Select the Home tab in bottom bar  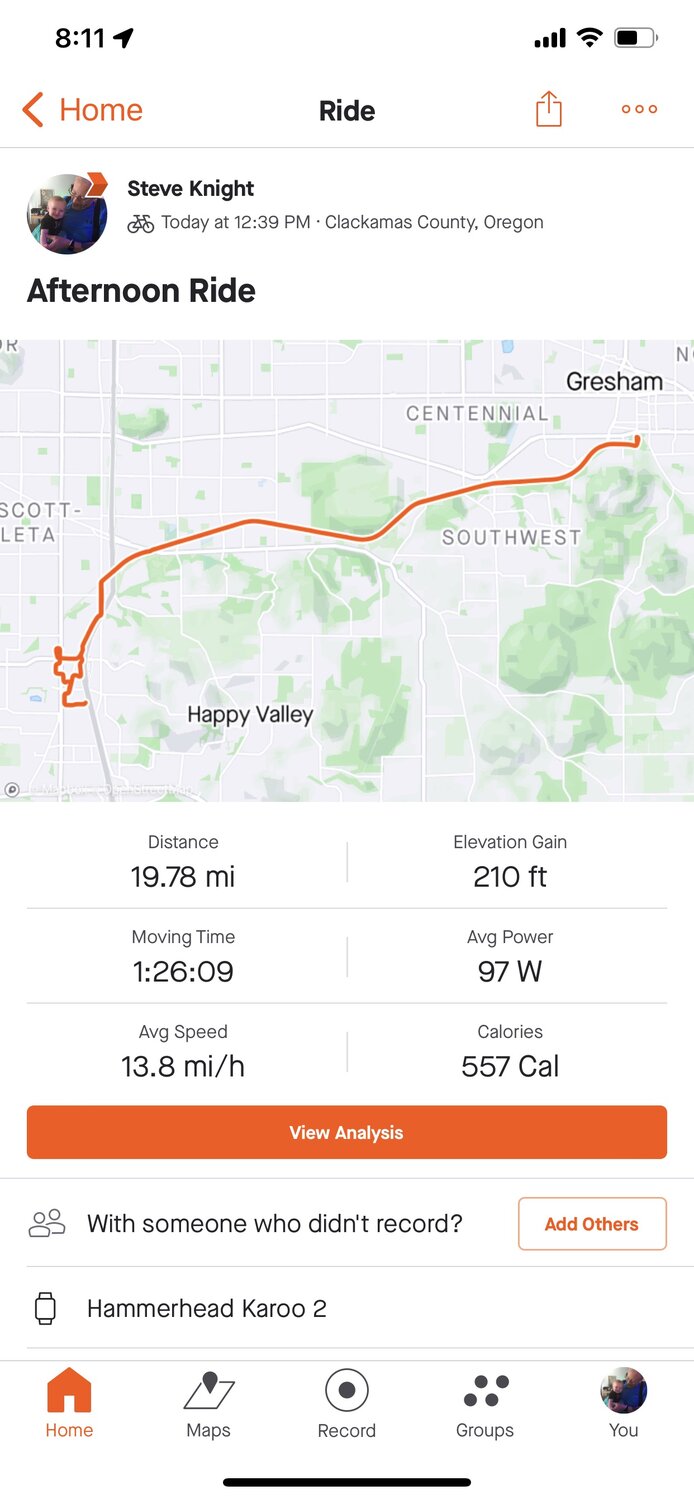click(69, 1405)
